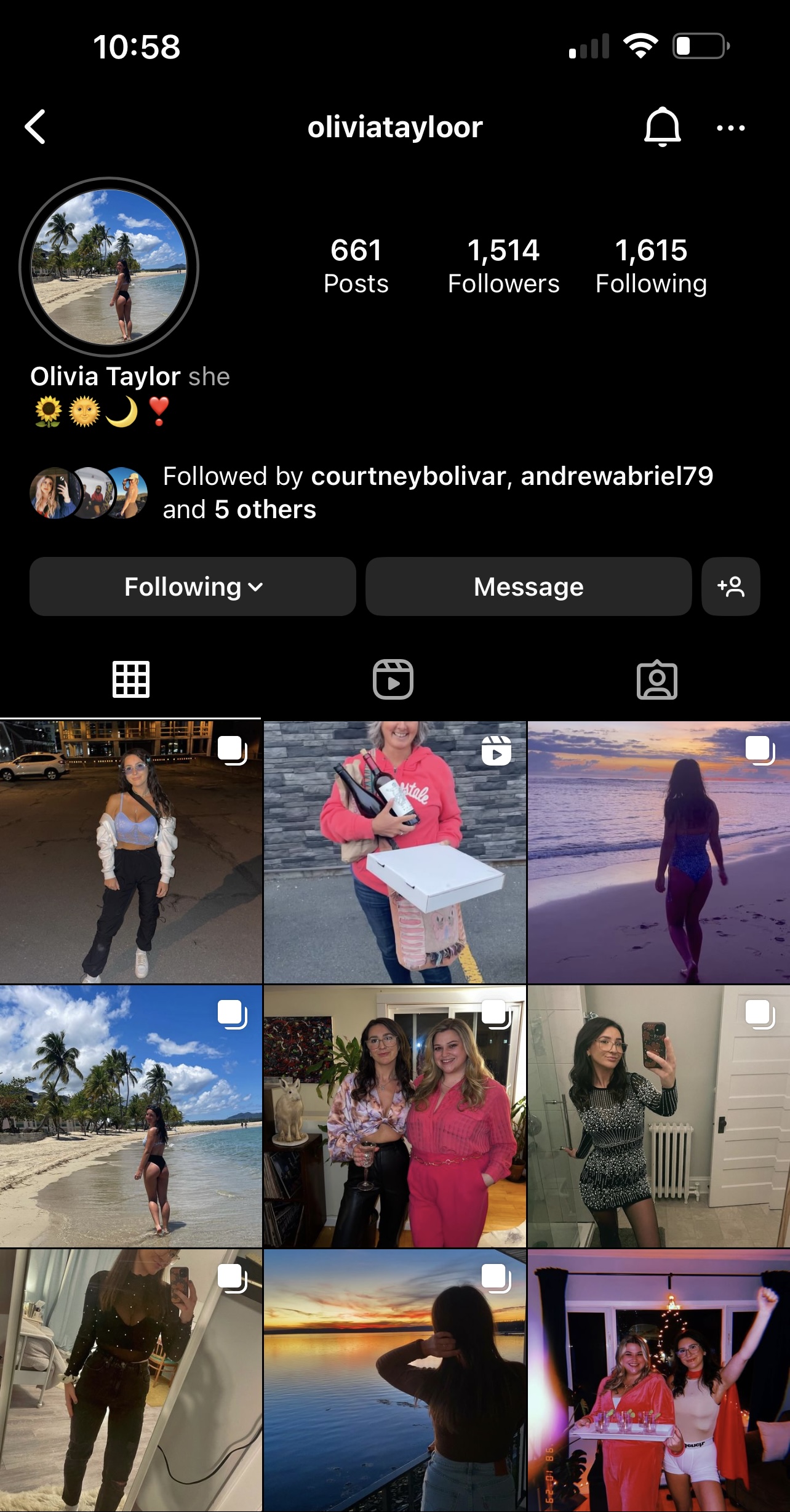Switch to the Reels tab
Image resolution: width=790 pixels, height=1512 pixels.
click(x=393, y=680)
